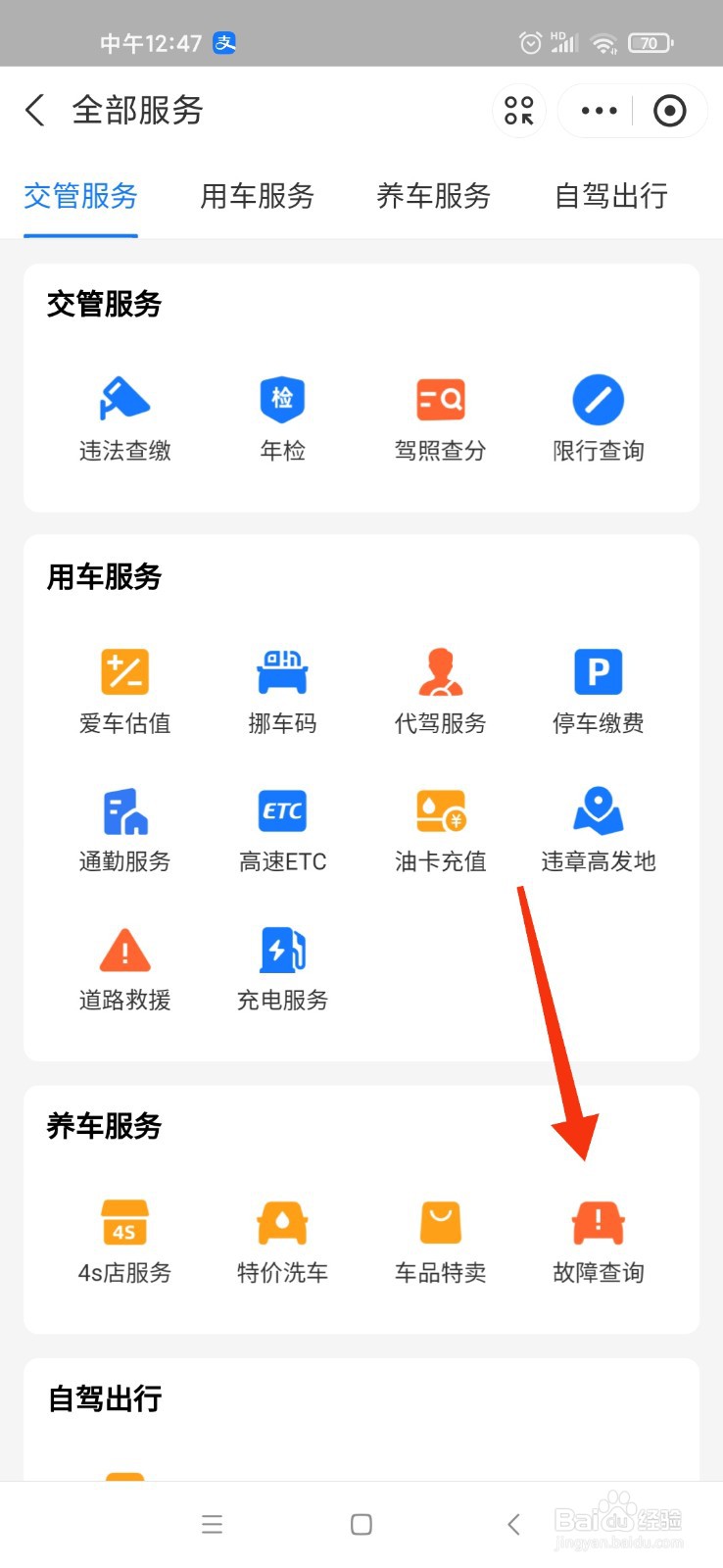The image size is (723, 1568).
Task: Open the 违法查缴 service icon
Action: coord(124,416)
